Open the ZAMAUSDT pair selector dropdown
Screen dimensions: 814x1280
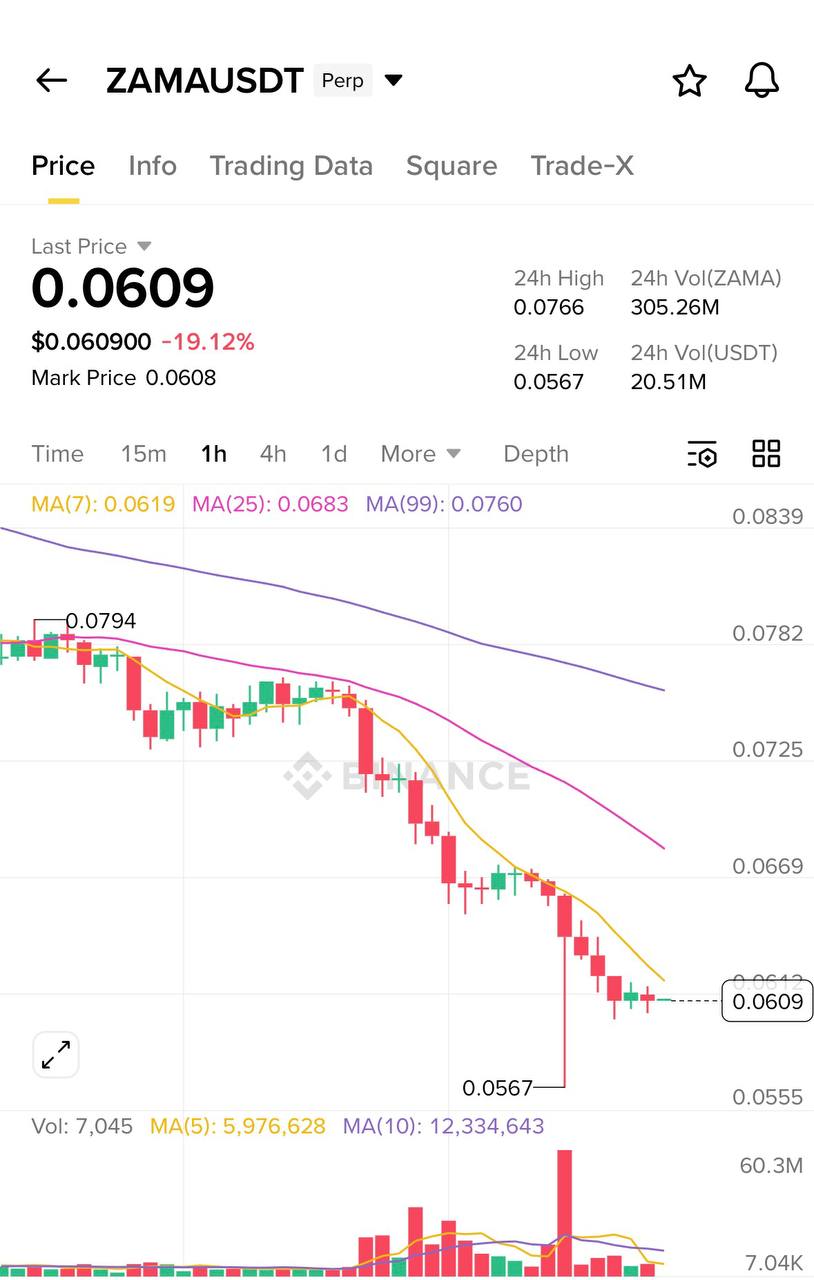[393, 80]
